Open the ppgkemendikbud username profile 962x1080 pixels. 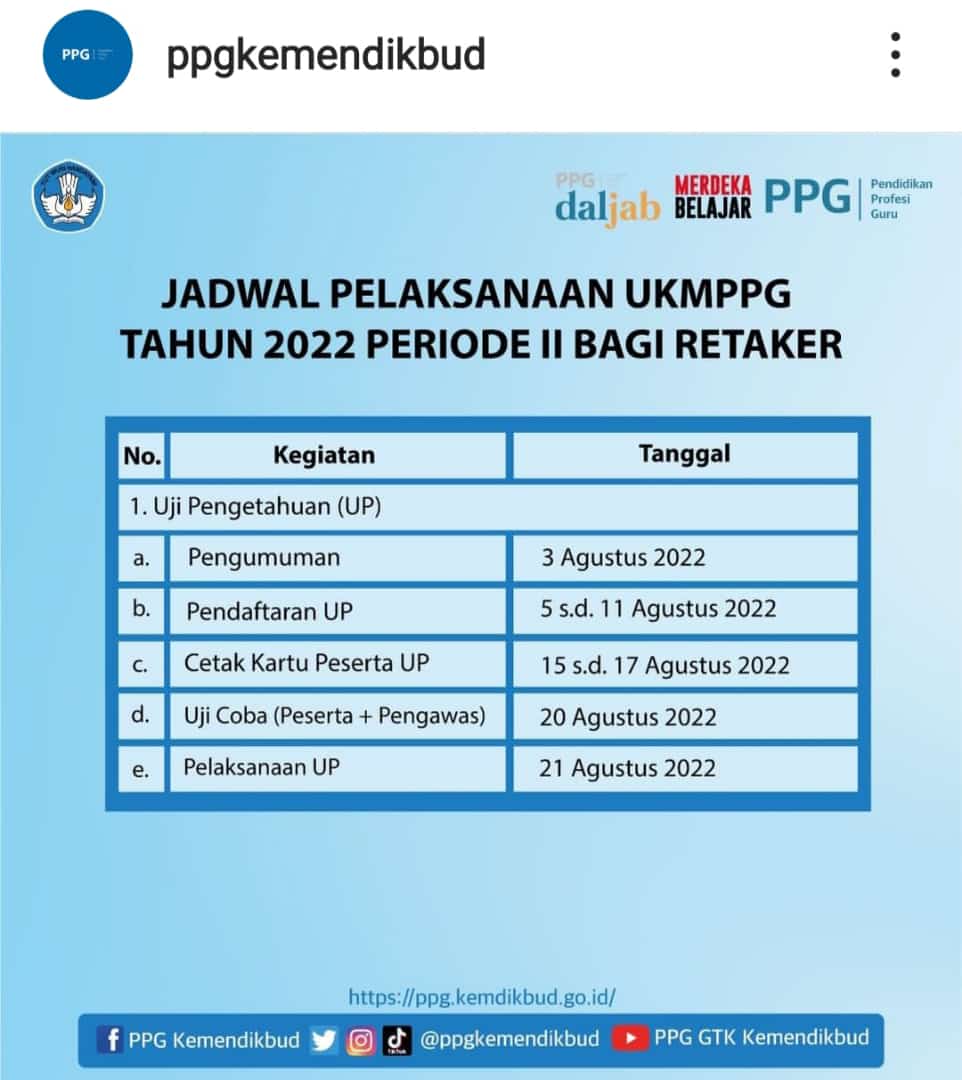(326, 56)
